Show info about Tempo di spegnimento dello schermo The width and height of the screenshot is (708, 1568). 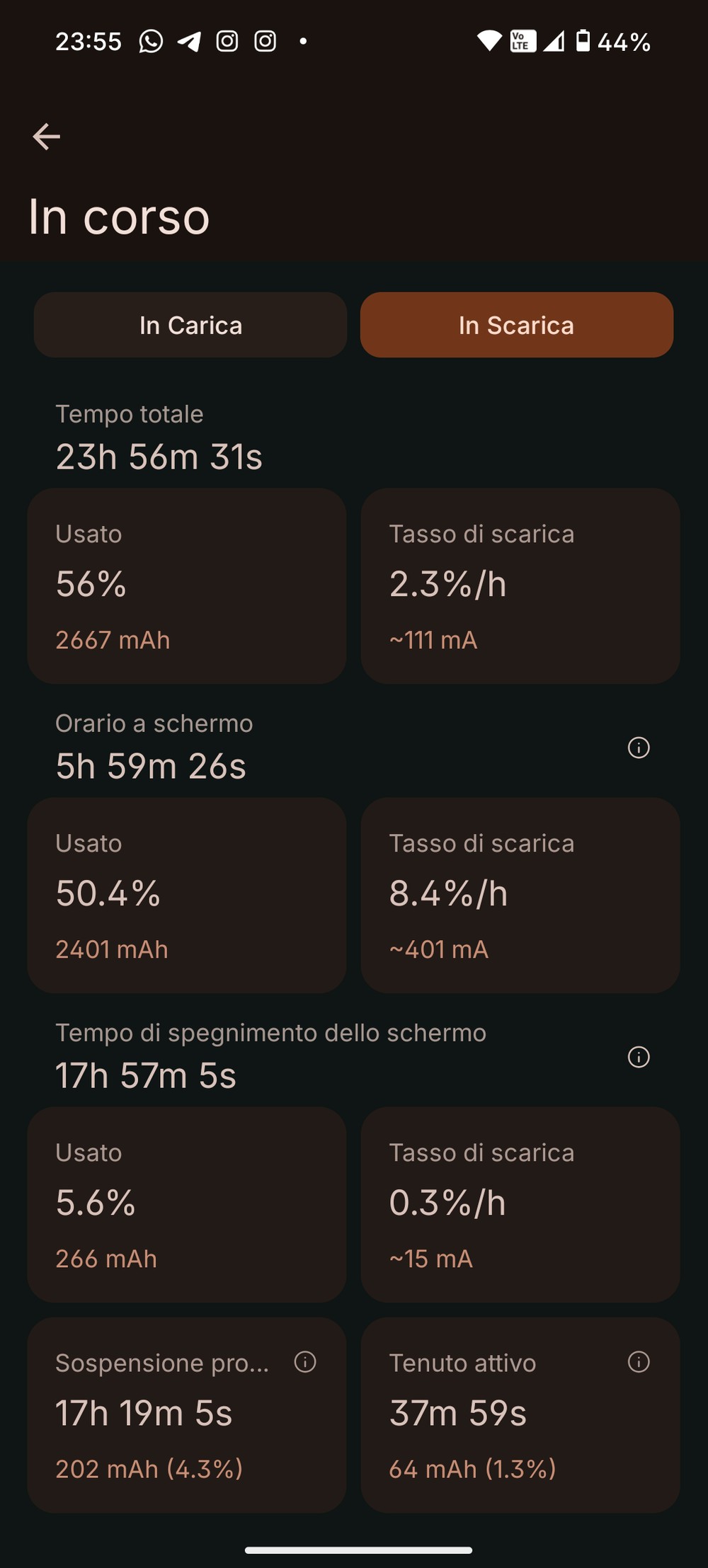(639, 1057)
